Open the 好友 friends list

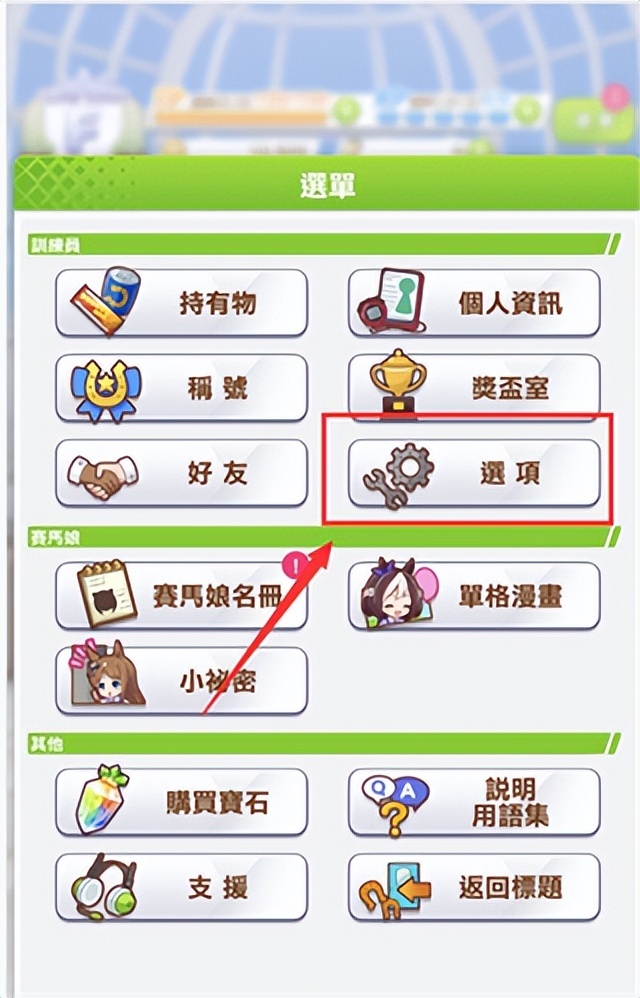tap(181, 472)
